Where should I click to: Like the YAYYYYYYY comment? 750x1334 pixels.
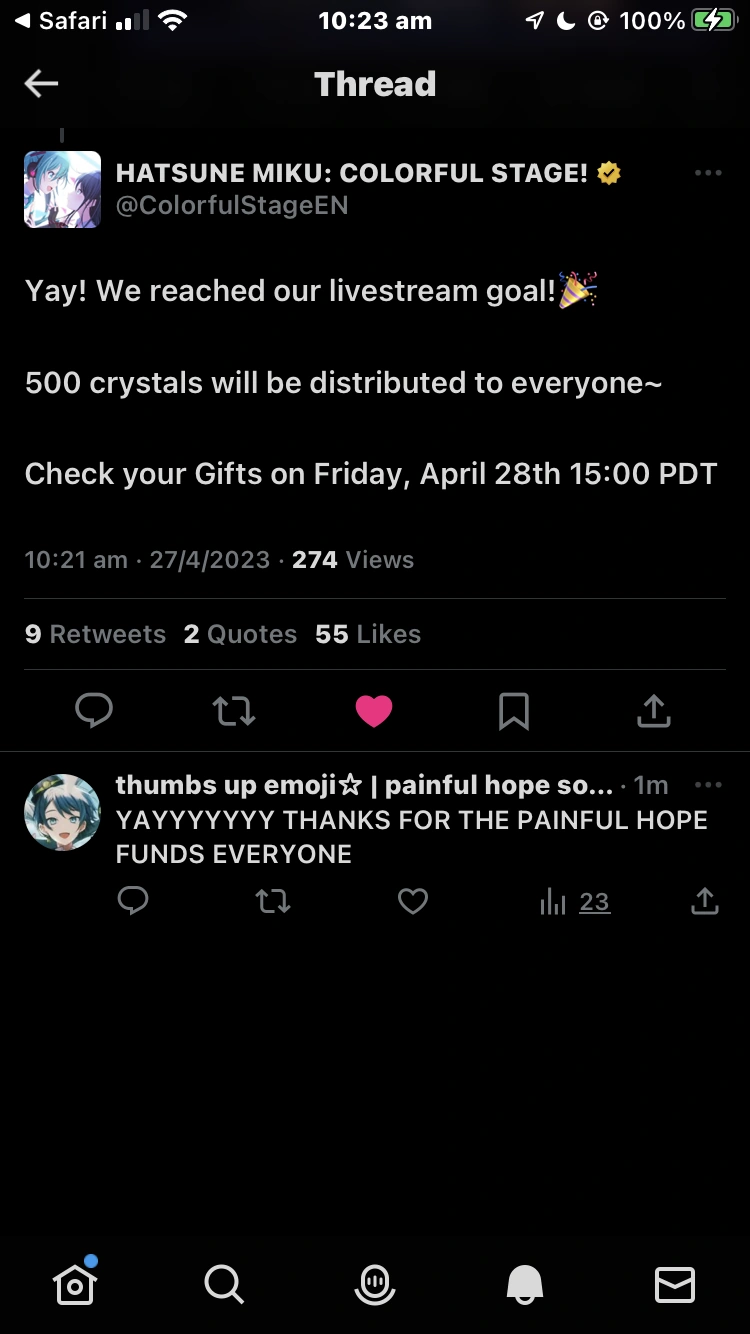413,902
